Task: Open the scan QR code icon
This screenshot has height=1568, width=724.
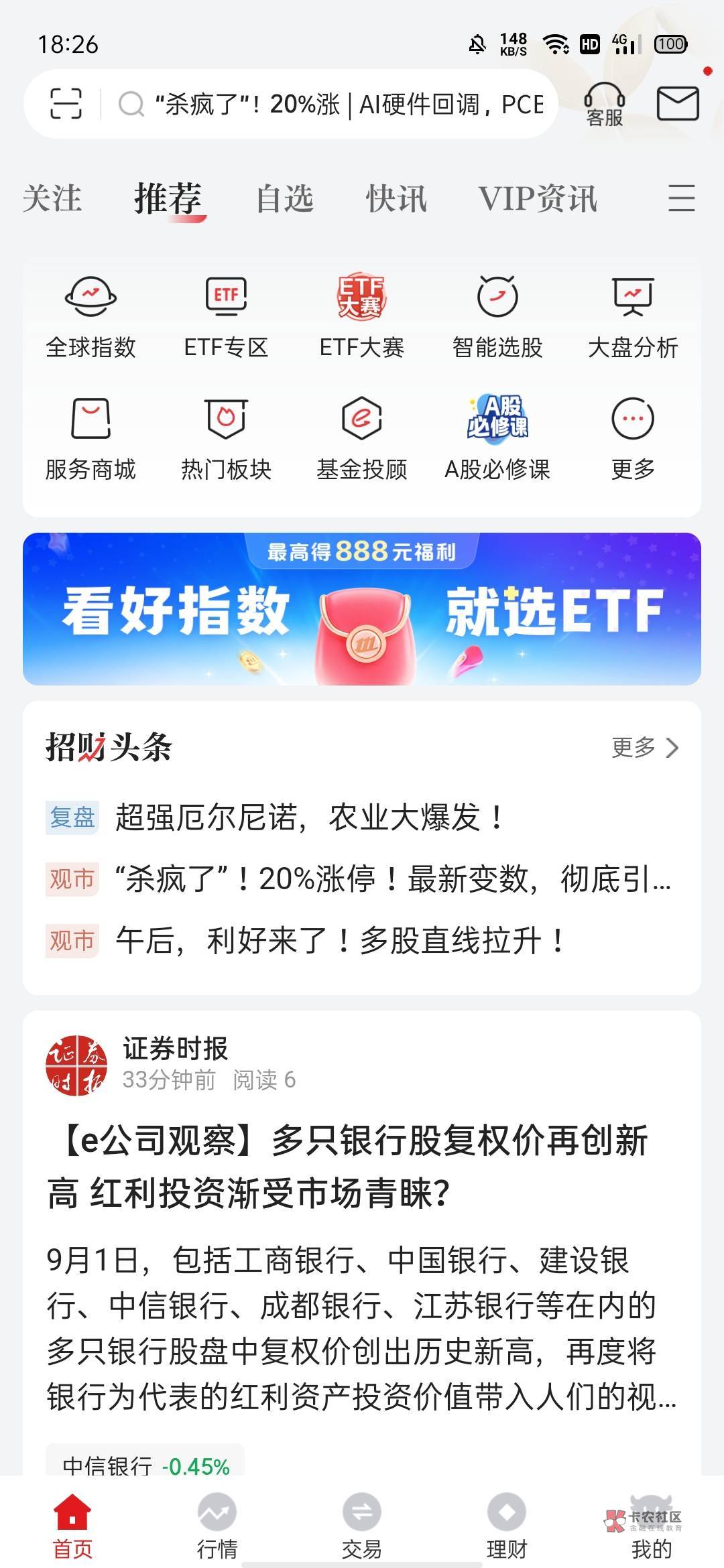Action: tap(66, 104)
